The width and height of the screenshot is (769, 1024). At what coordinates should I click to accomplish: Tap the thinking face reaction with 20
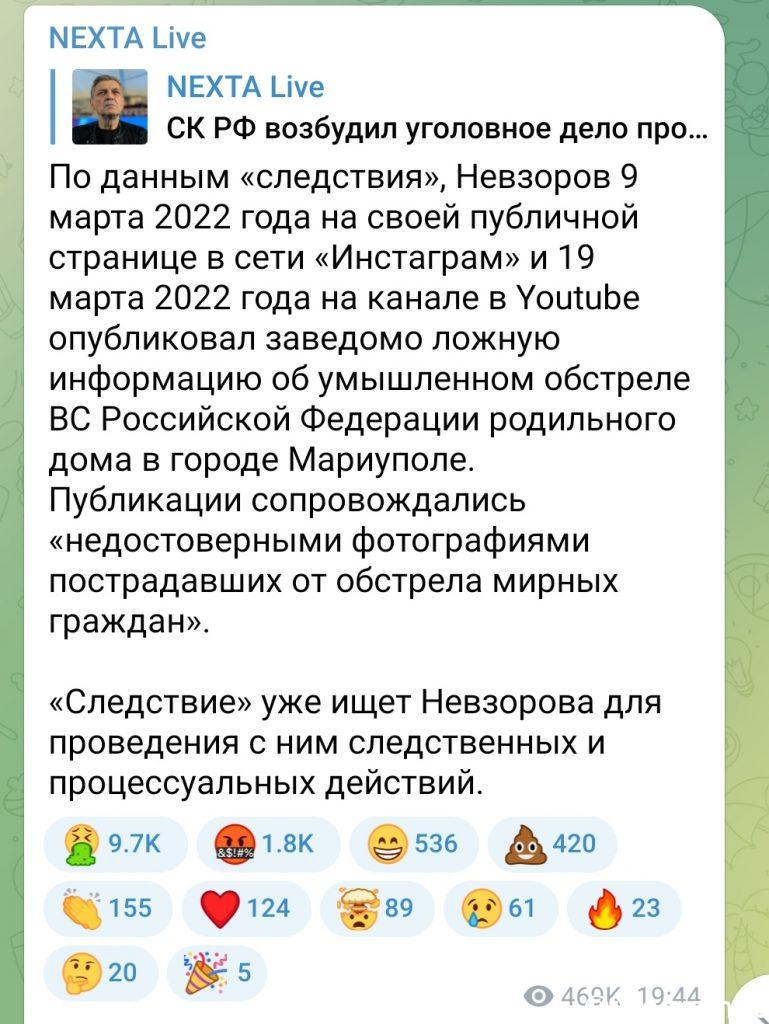click(101, 972)
